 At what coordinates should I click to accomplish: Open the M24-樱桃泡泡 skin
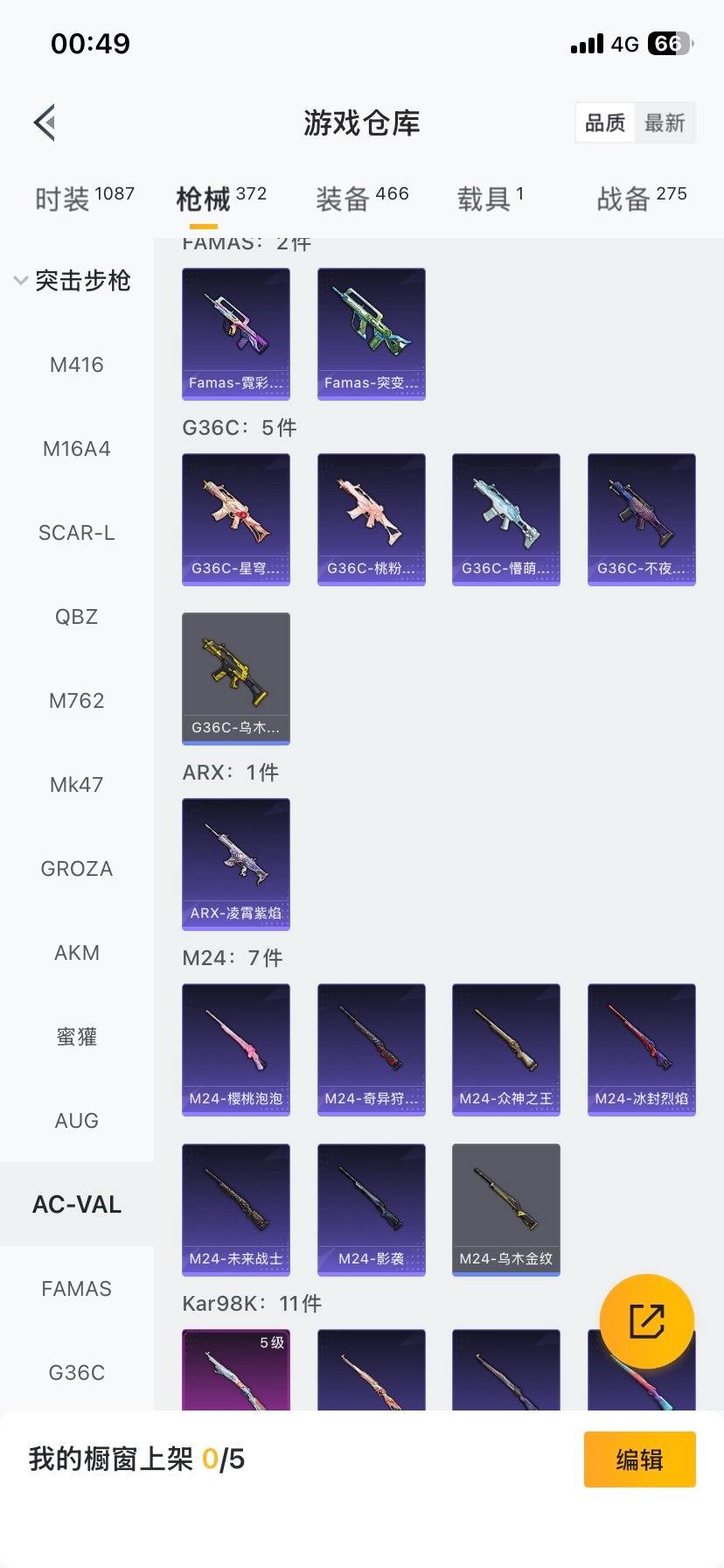236,1049
